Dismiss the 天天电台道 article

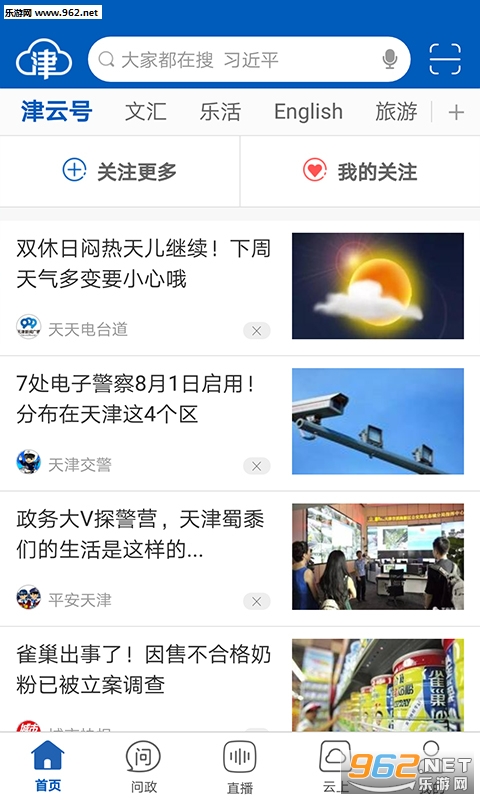[257, 331]
